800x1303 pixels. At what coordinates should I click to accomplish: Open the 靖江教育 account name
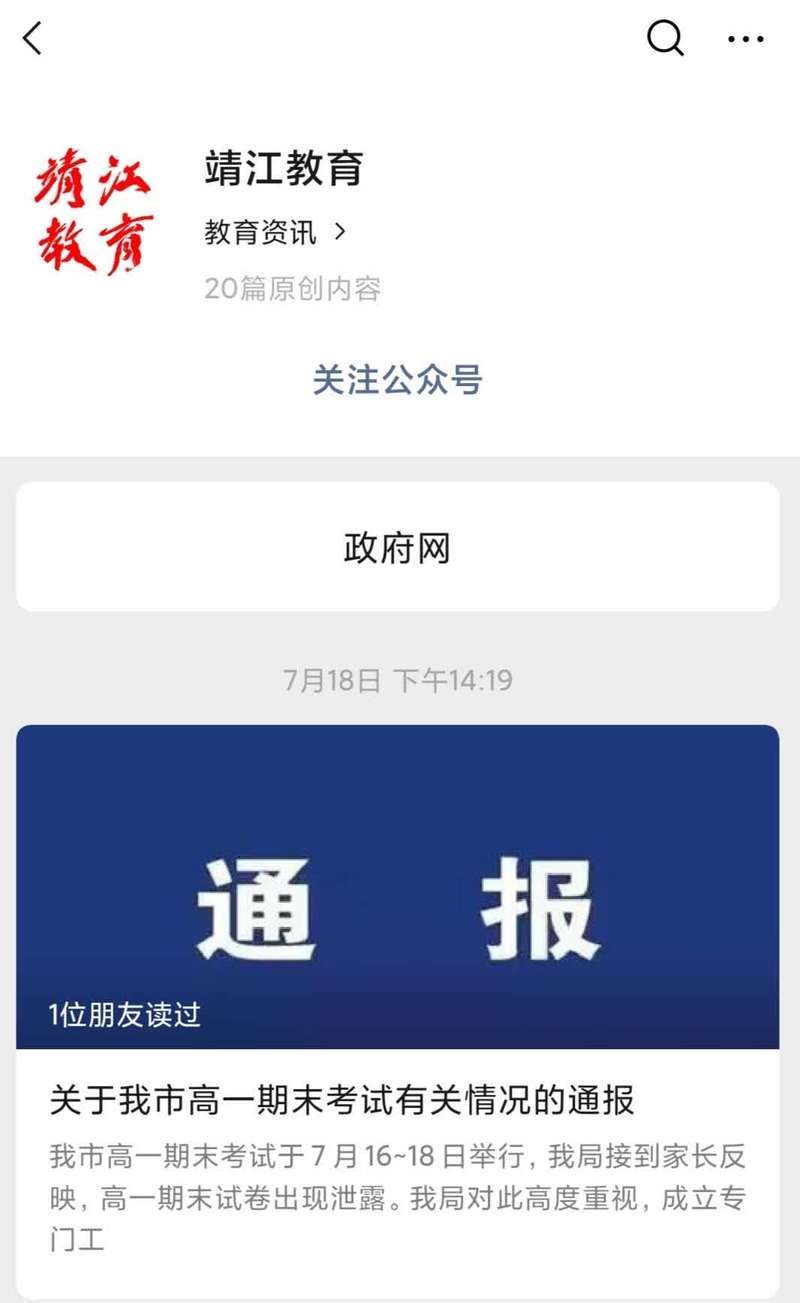click(x=283, y=170)
